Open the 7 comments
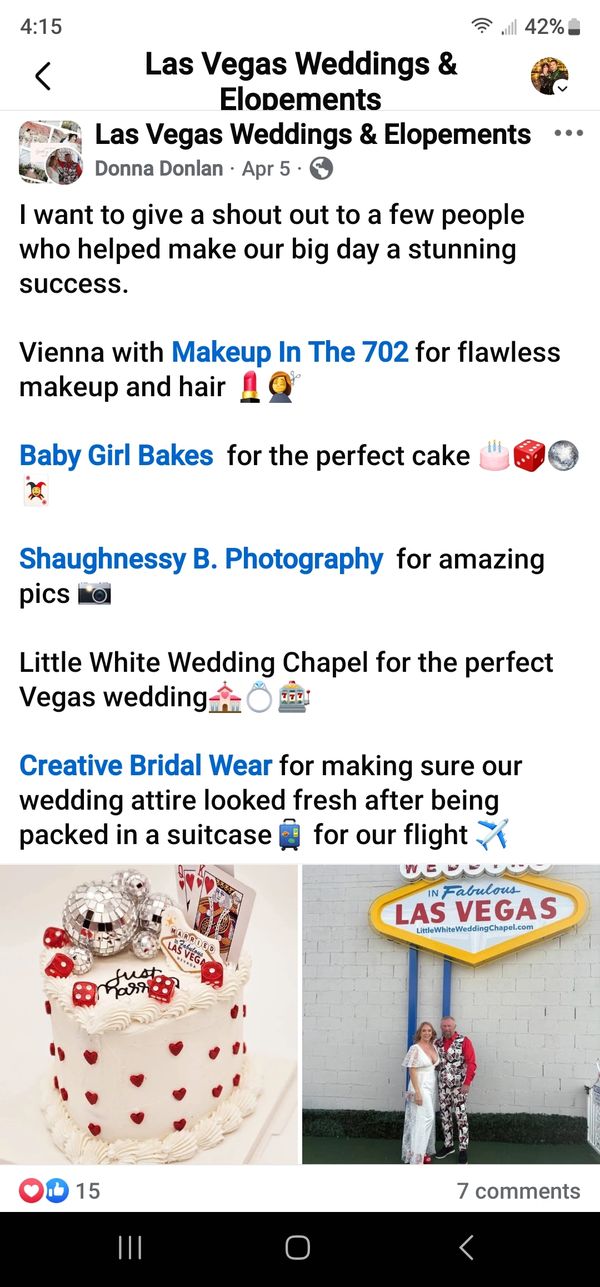Screen dimensions: 600x1287 (x=518, y=1191)
